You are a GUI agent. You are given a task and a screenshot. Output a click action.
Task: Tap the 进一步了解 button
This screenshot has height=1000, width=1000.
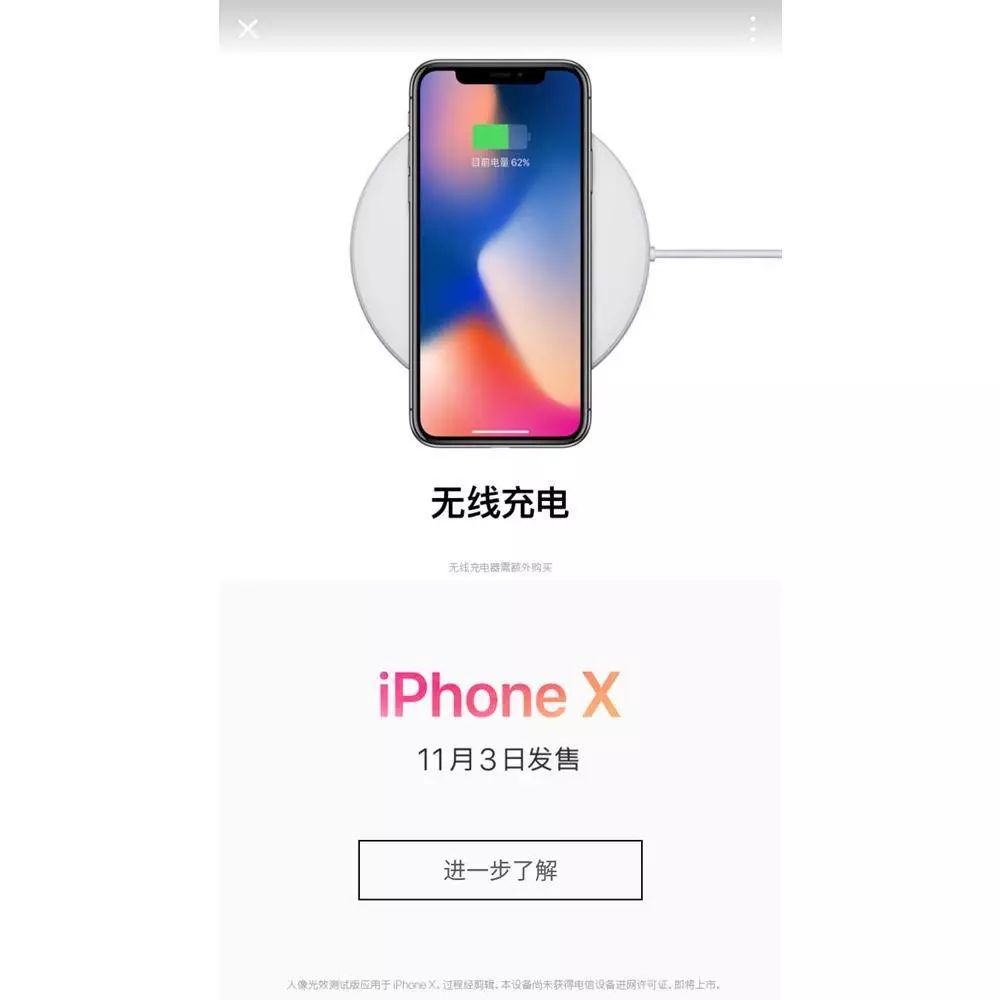[x=500, y=870]
